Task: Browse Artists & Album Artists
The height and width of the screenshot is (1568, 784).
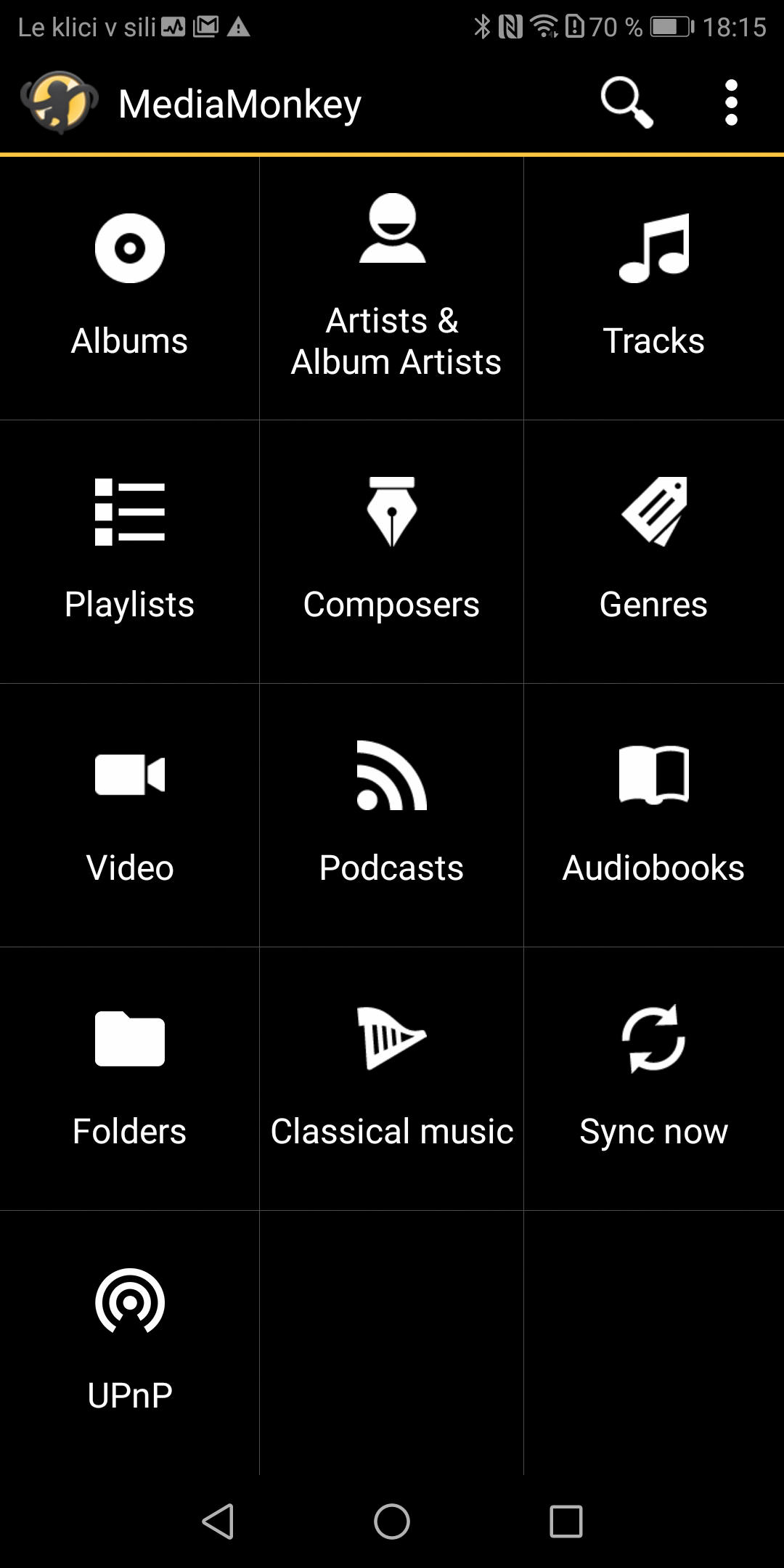Action: [x=391, y=288]
